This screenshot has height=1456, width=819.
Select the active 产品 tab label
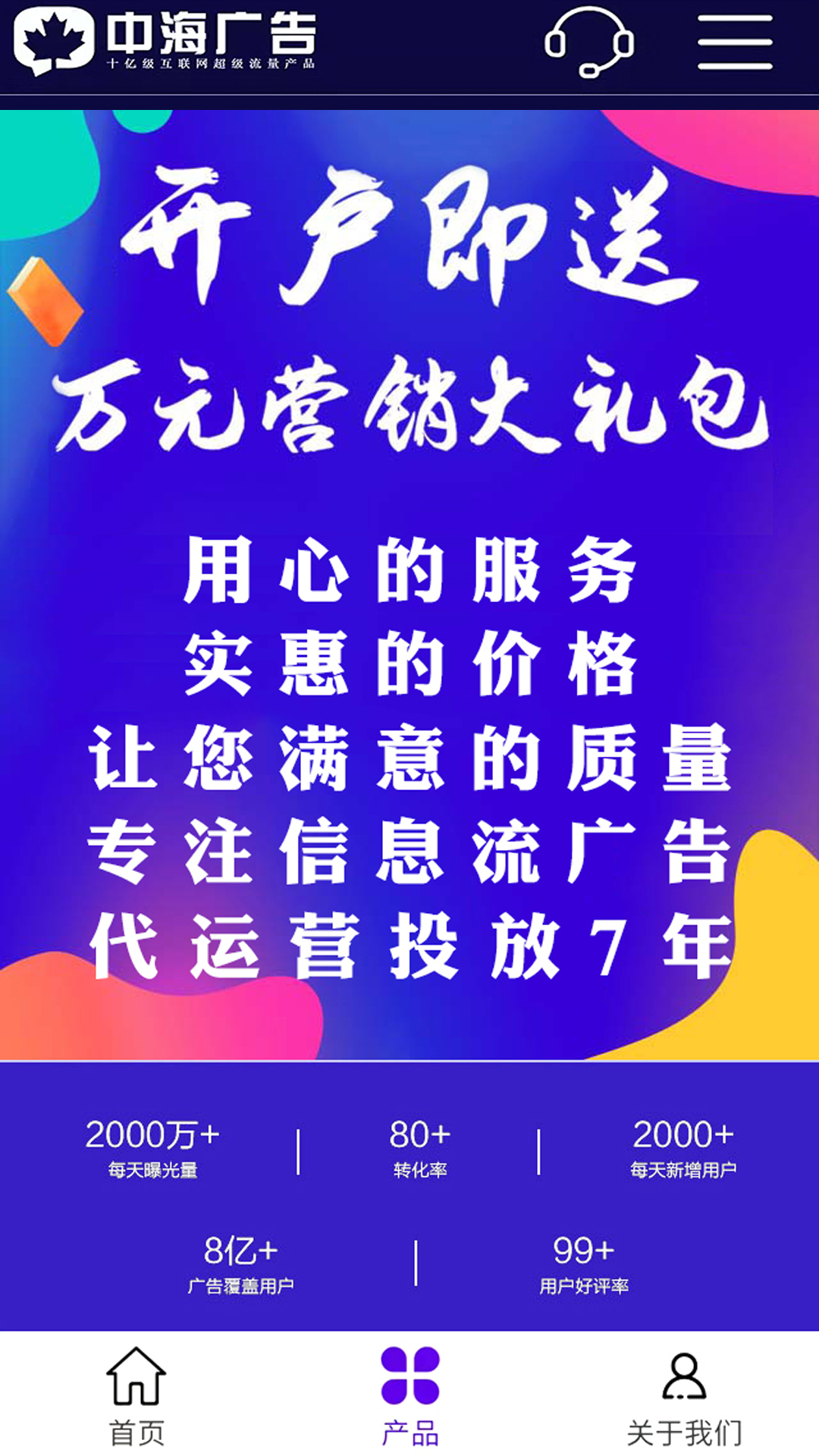[x=409, y=1431]
